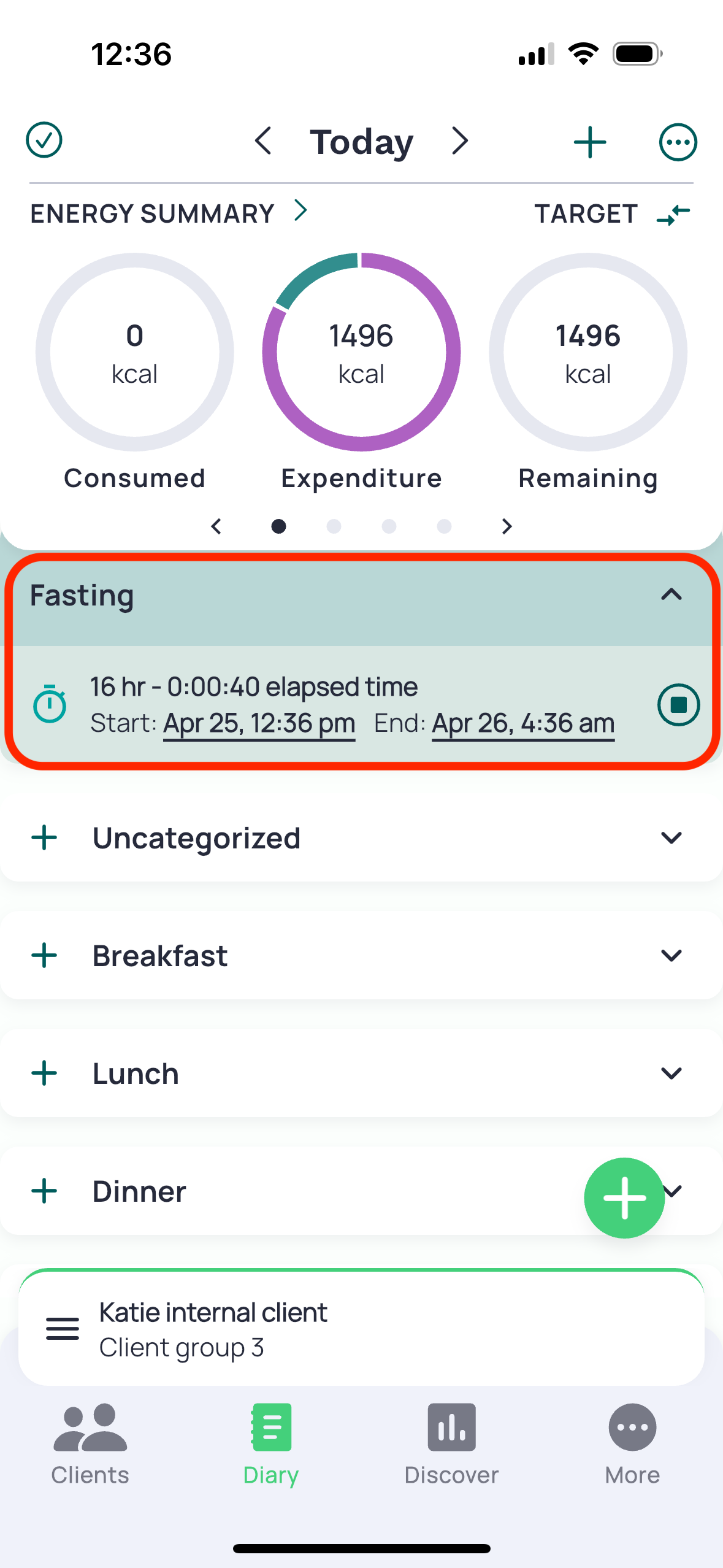Screen dimensions: 723x1568
Task: Collapse the Fasting section
Action: (671, 594)
